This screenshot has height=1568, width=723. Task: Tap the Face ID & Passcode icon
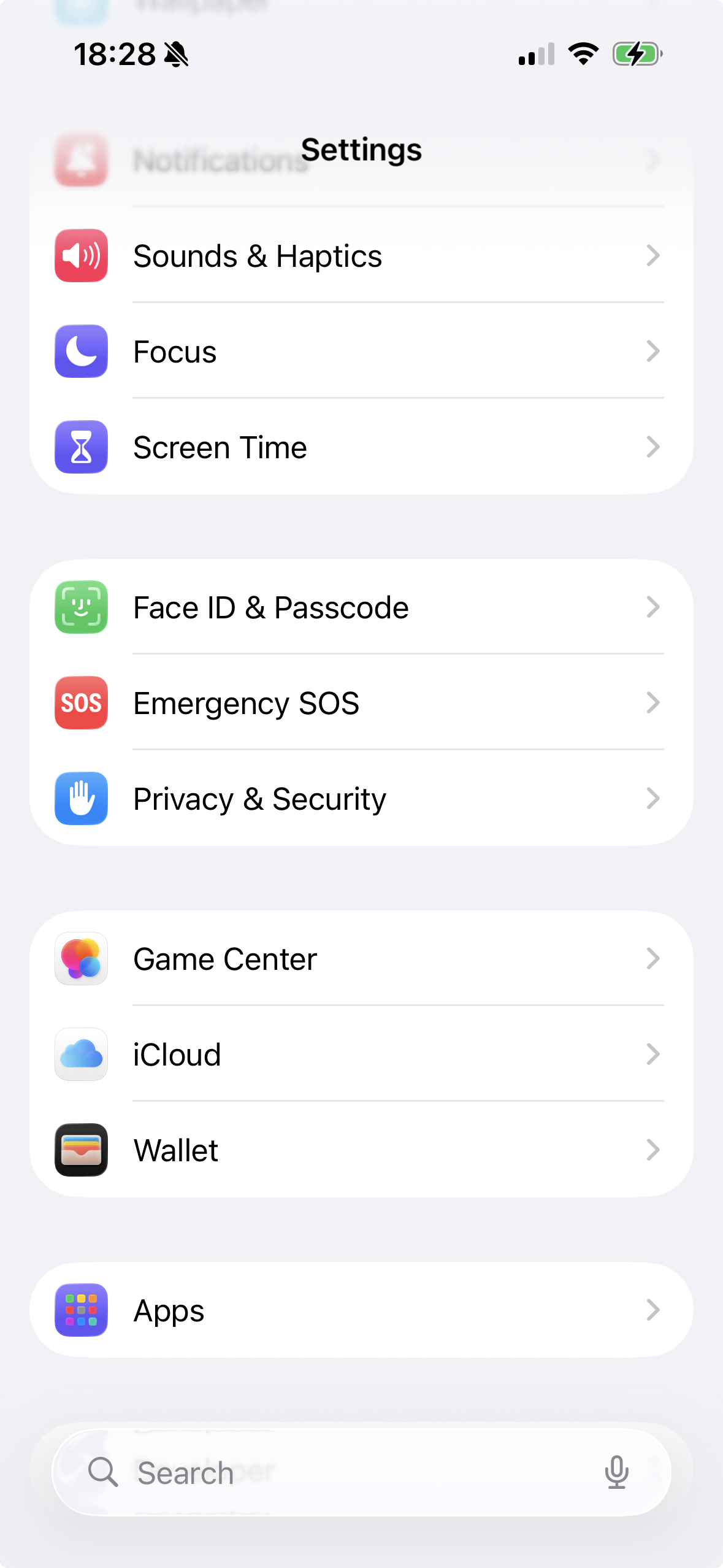81,607
